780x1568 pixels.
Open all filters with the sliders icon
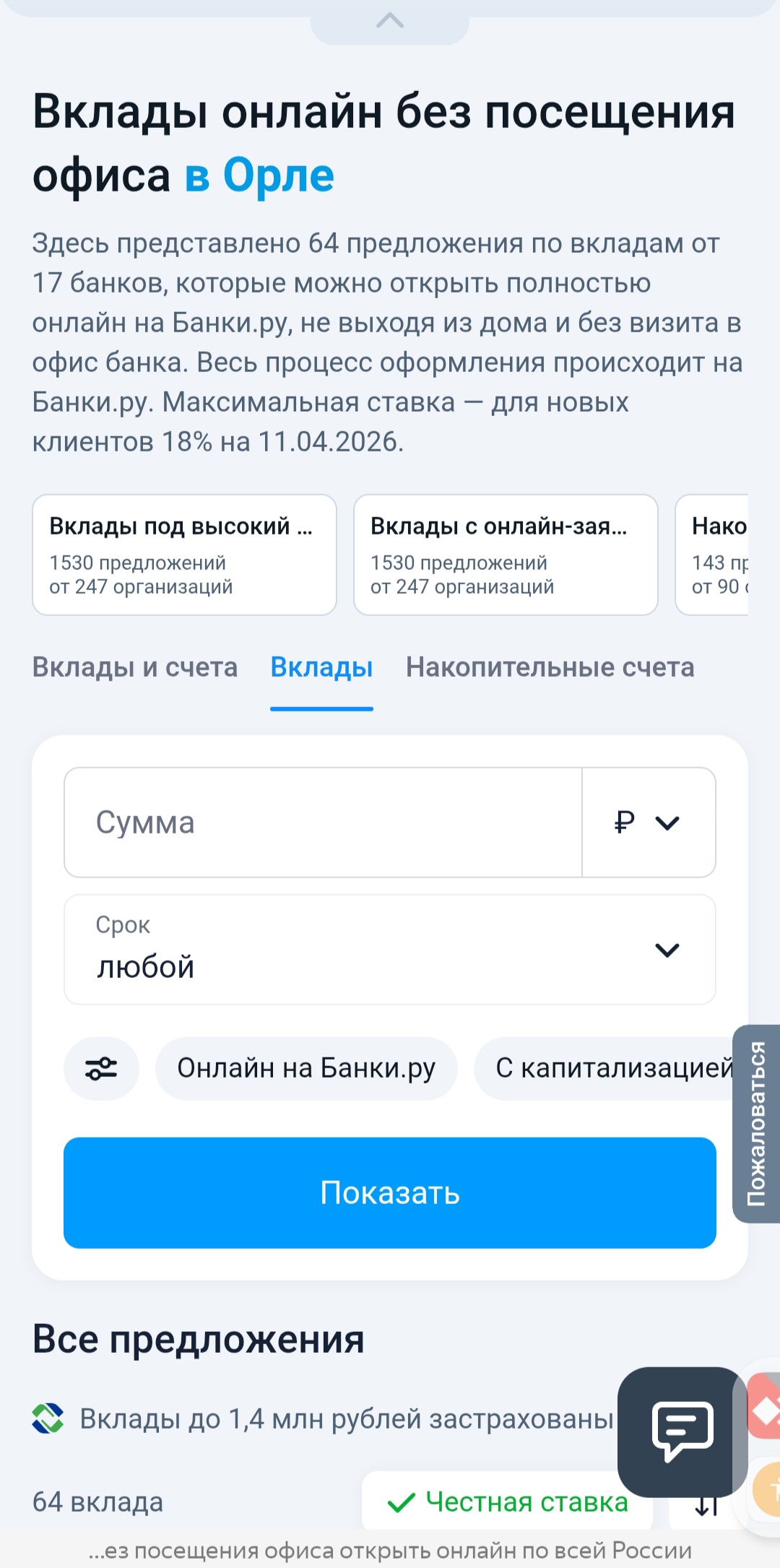(x=101, y=1068)
